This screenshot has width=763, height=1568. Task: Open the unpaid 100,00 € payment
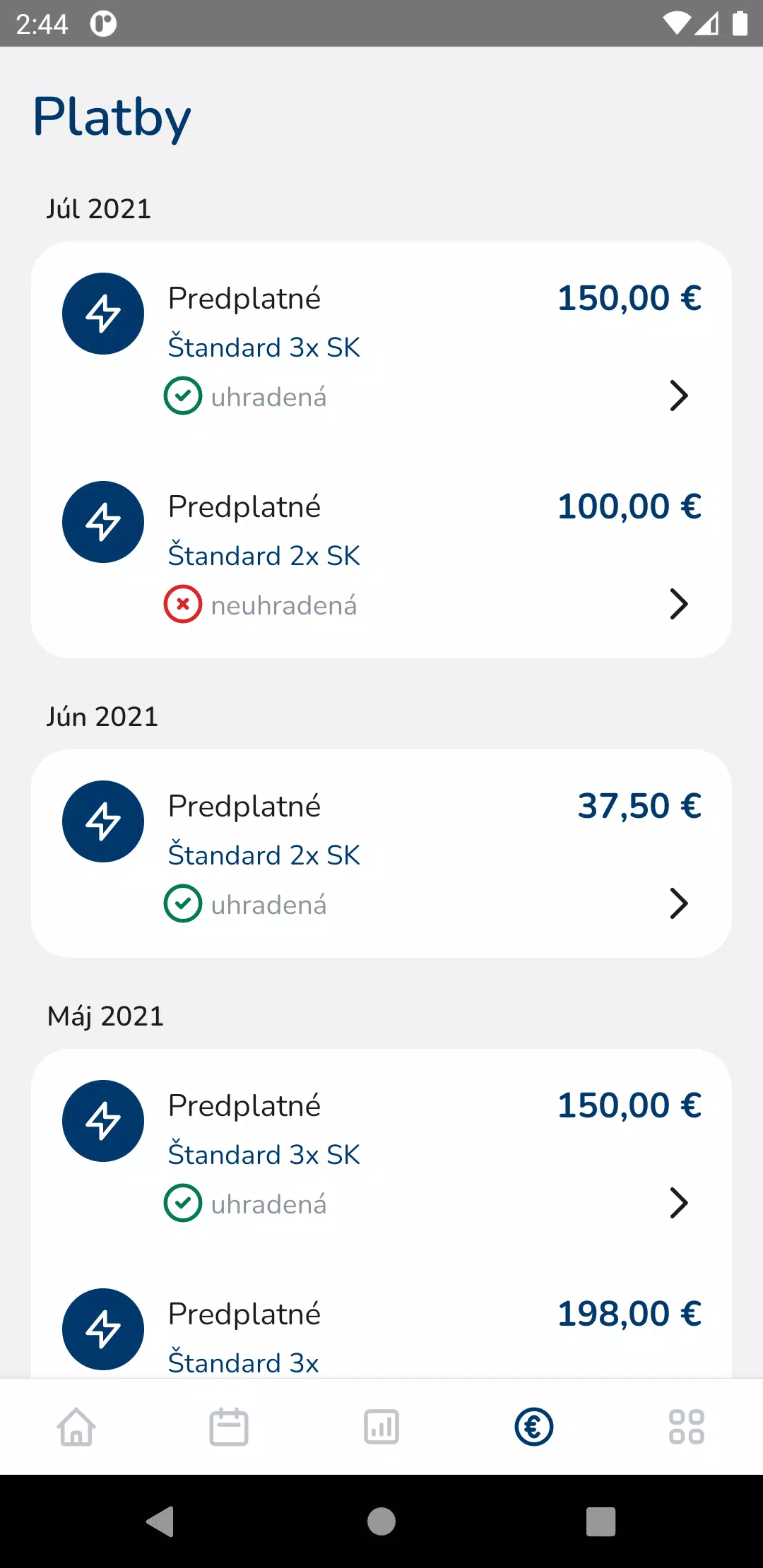(x=381, y=554)
